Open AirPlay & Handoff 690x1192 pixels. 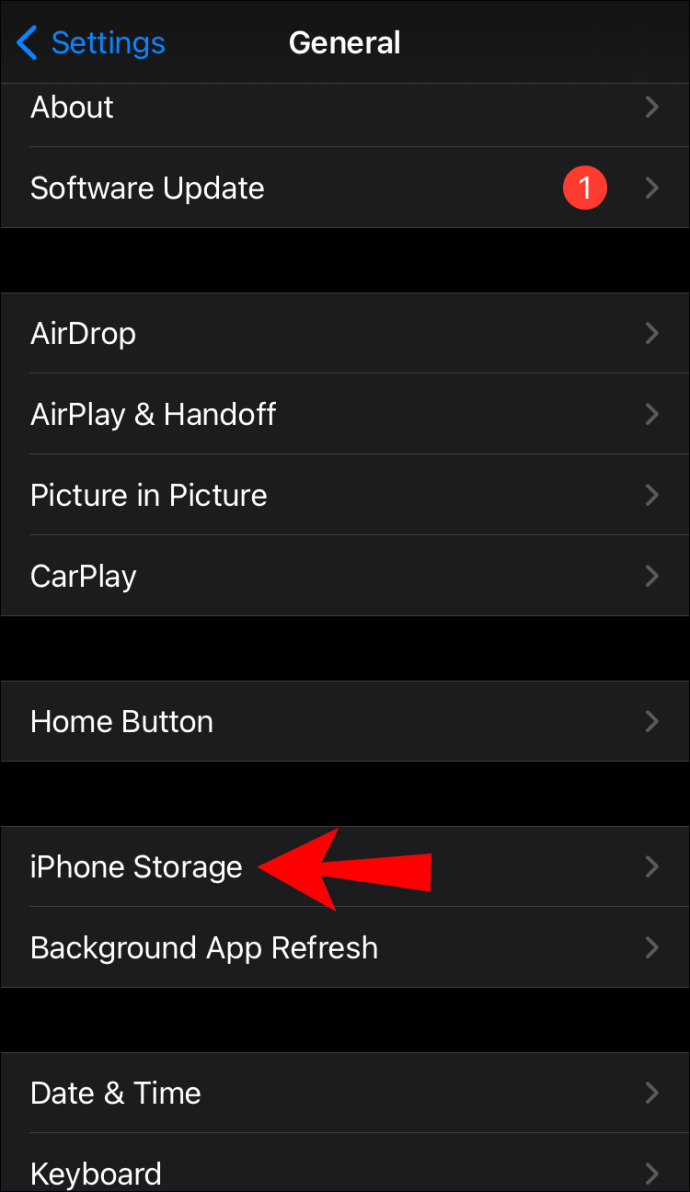(x=345, y=414)
